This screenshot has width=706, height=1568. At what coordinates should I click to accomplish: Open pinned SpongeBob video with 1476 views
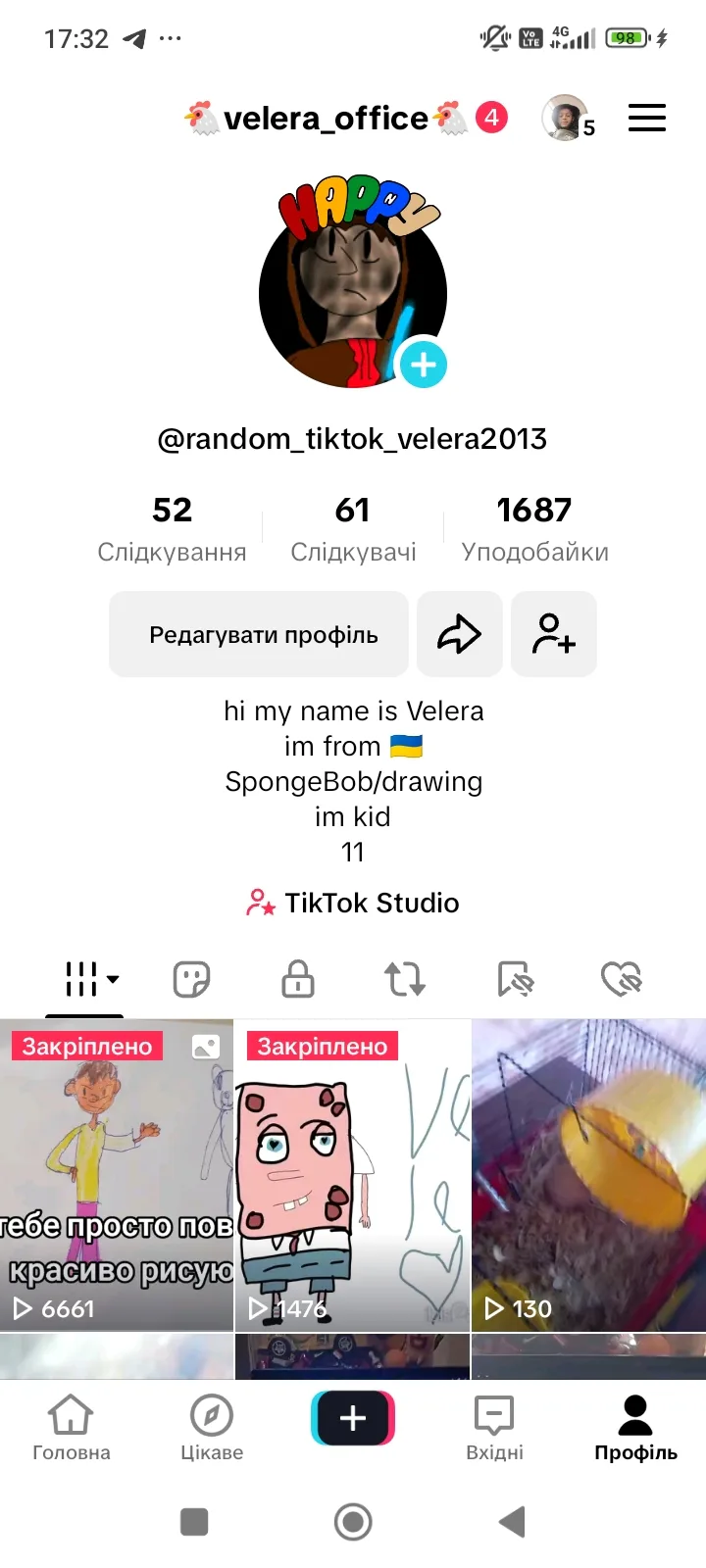pyautogui.click(x=353, y=1176)
